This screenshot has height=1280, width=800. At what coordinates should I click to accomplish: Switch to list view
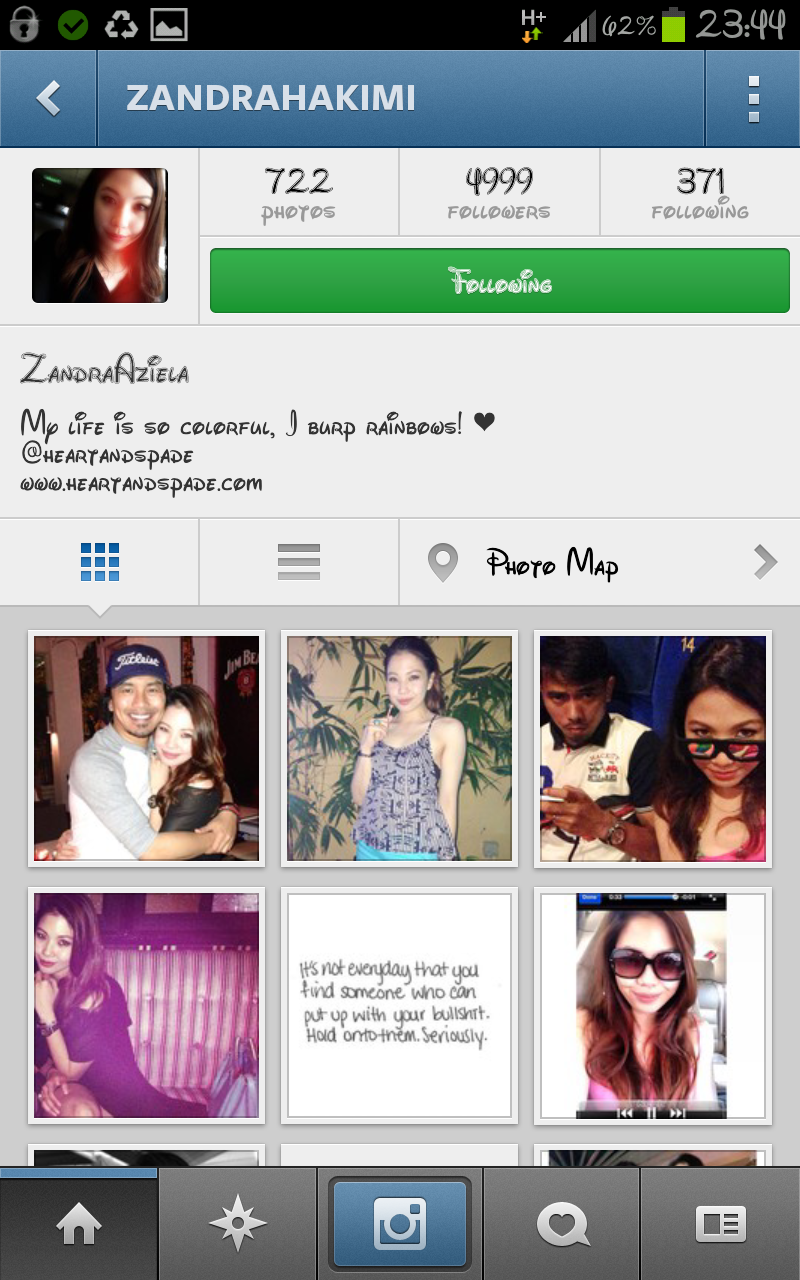[x=299, y=562]
